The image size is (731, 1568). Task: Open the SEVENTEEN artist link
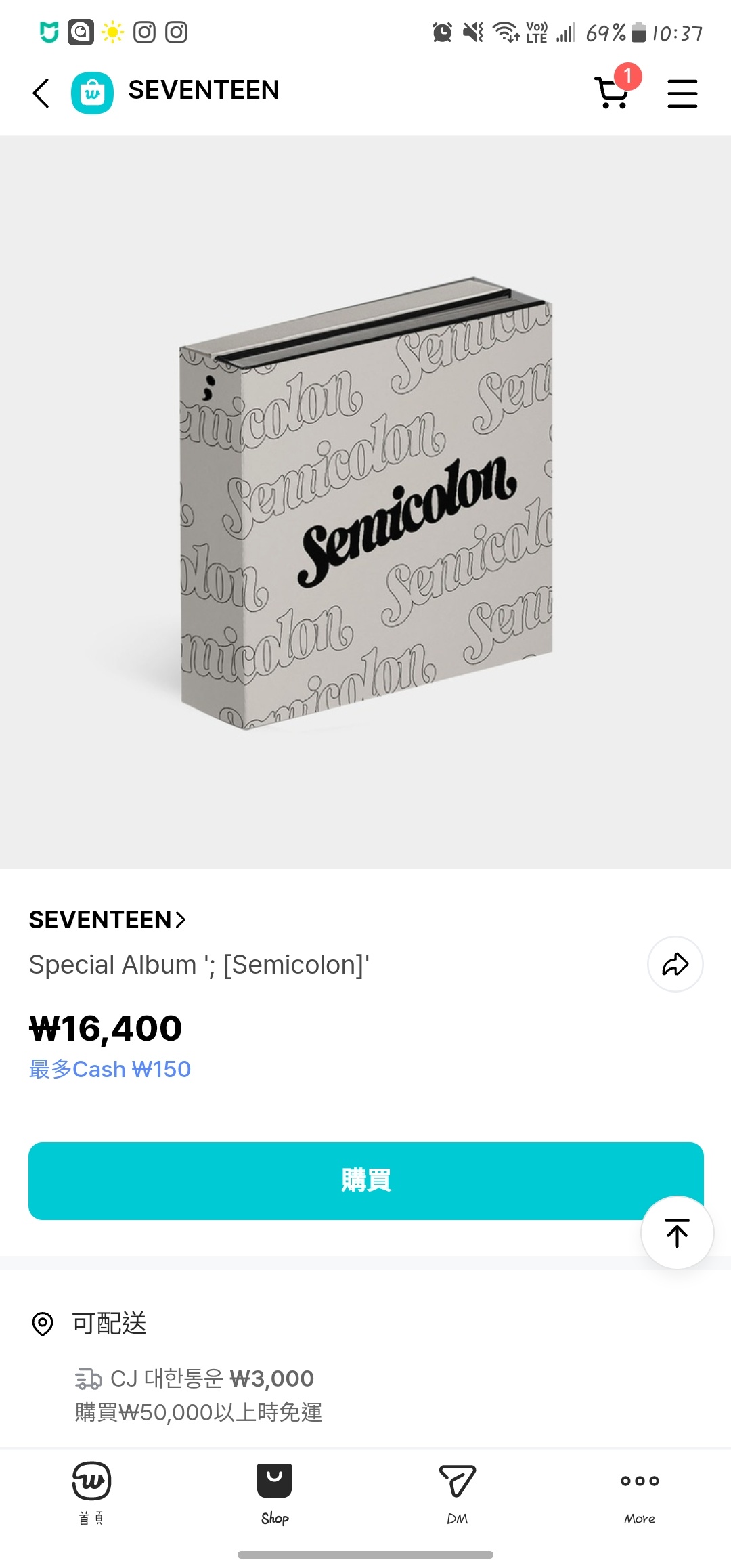click(107, 919)
